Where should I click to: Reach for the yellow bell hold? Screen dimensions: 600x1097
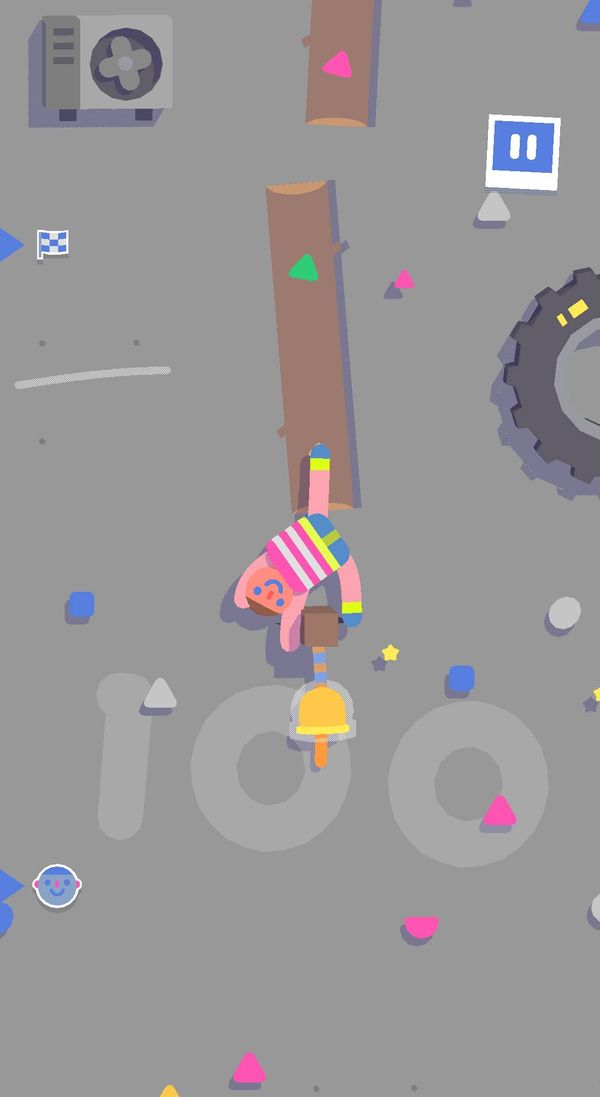pyautogui.click(x=322, y=711)
